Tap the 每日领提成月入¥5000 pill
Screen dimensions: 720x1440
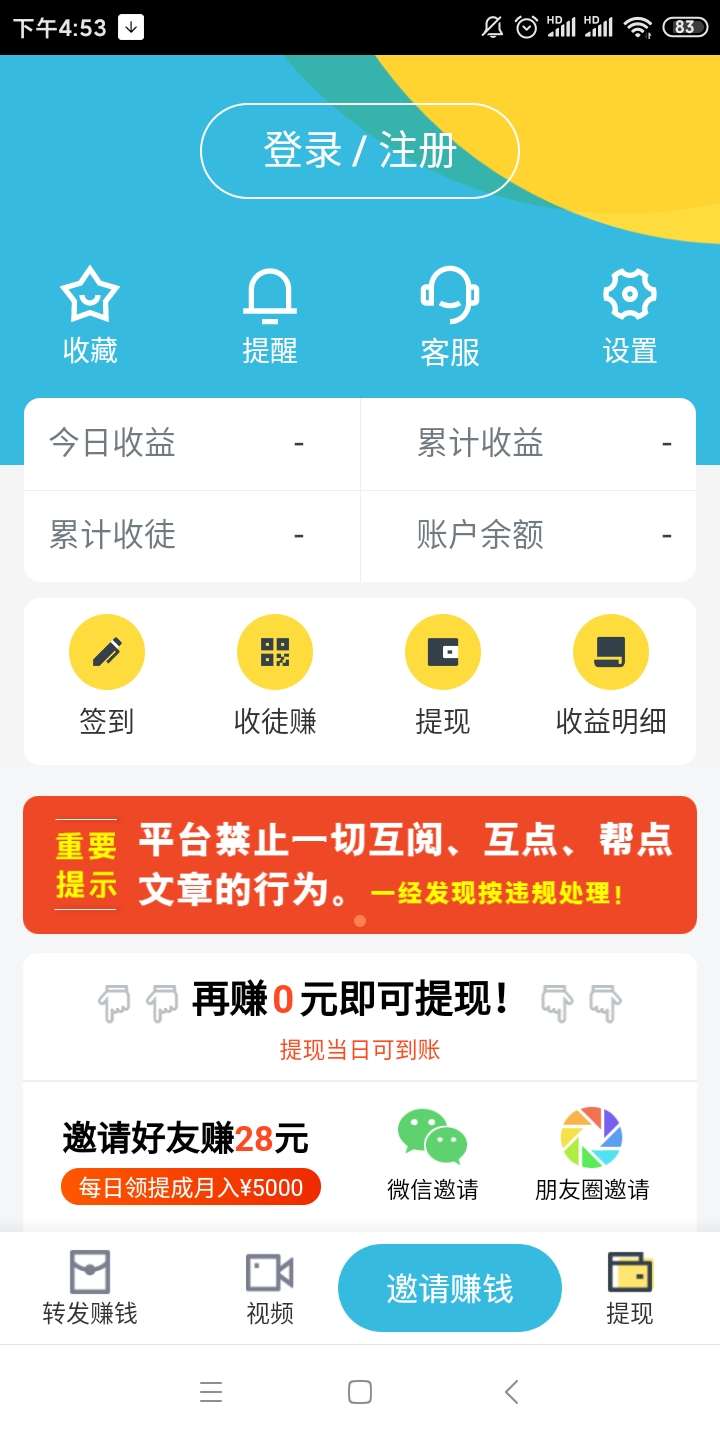pos(191,1187)
